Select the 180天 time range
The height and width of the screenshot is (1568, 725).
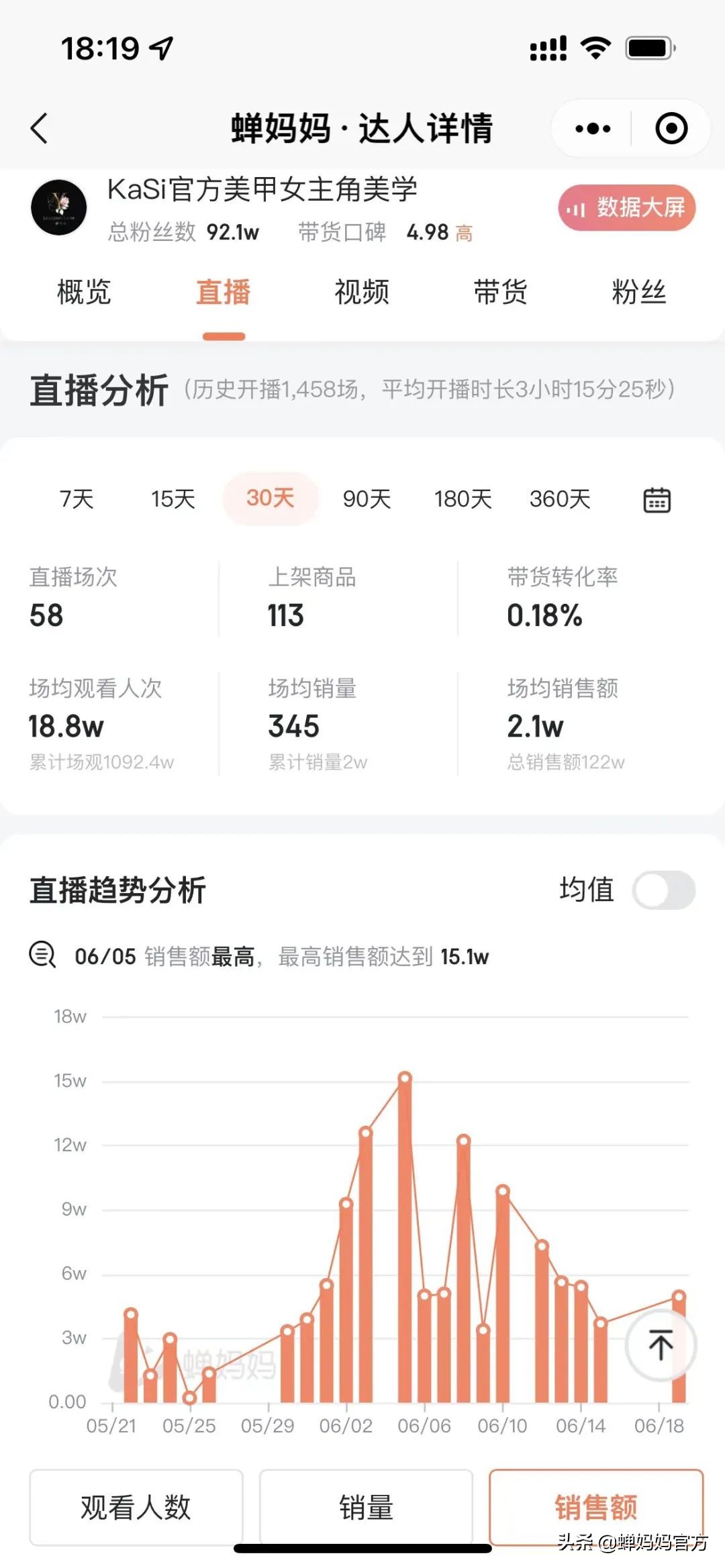pyautogui.click(x=463, y=499)
